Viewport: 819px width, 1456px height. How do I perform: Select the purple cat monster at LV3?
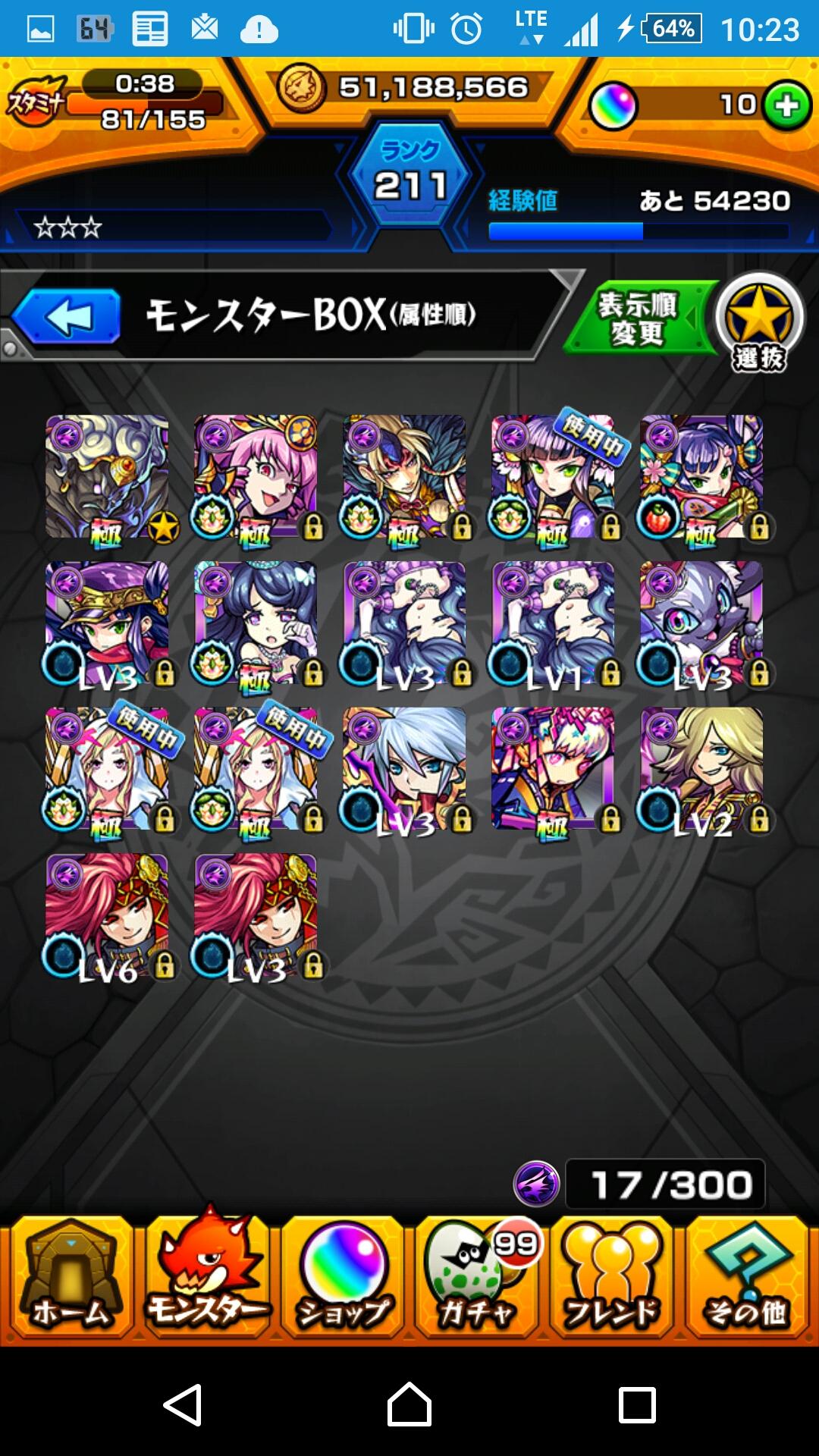[x=701, y=623]
